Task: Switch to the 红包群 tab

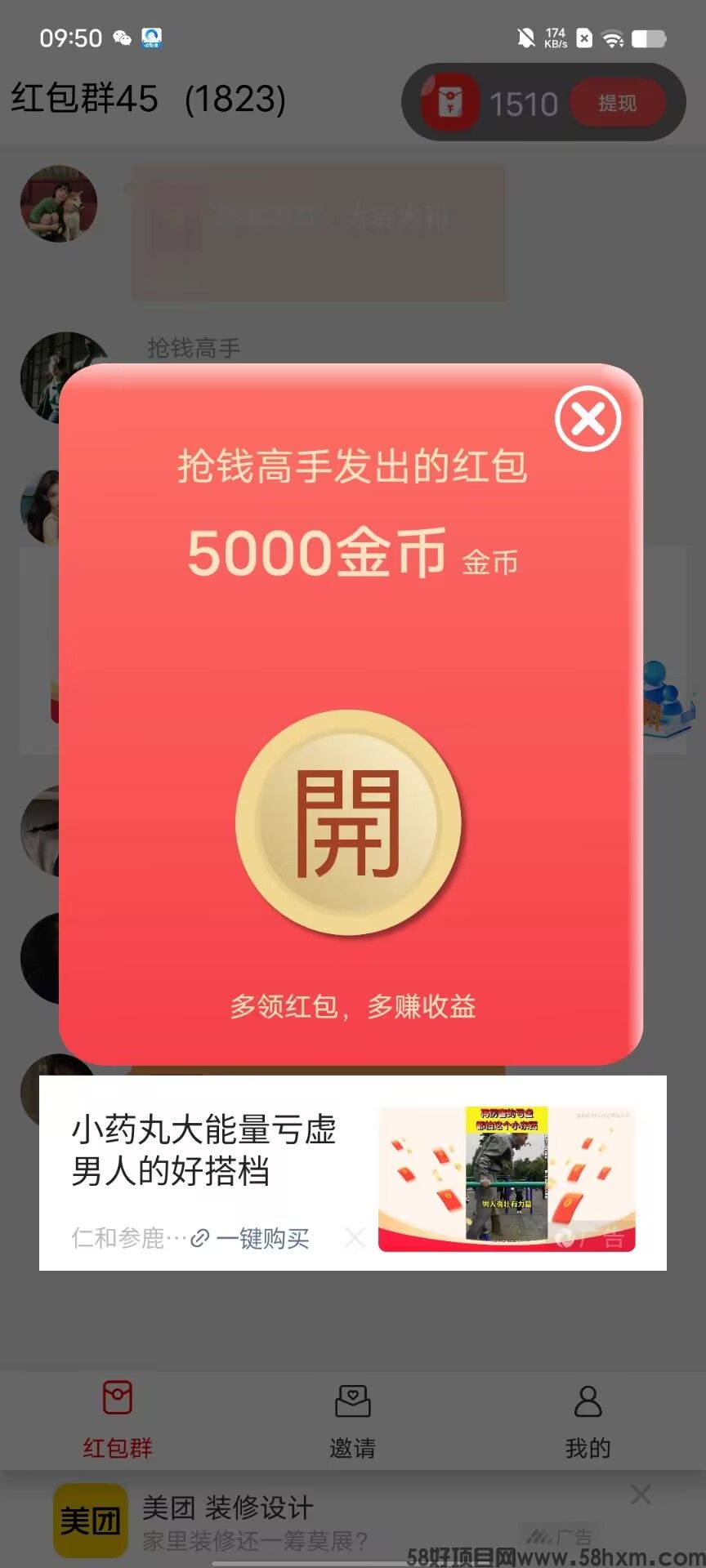Action: [118, 1419]
